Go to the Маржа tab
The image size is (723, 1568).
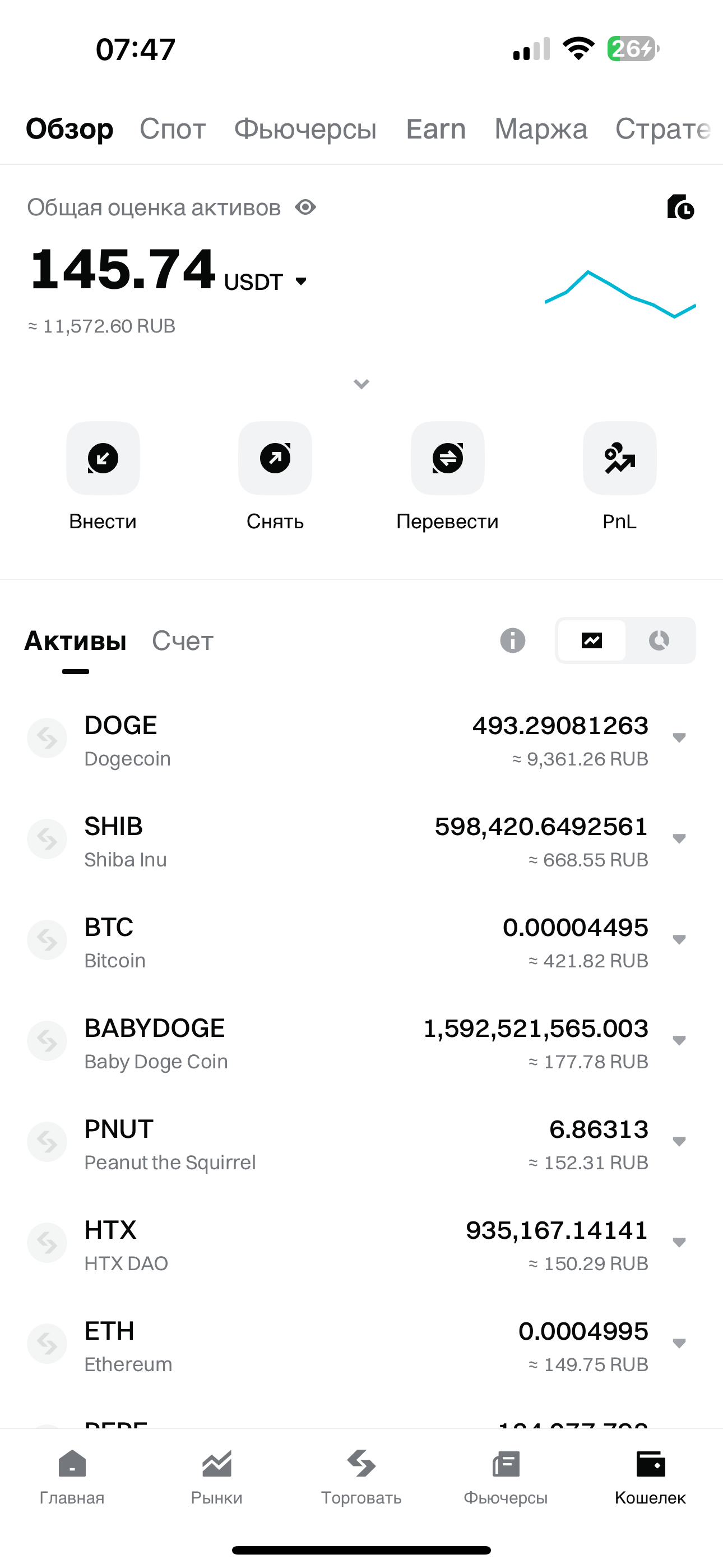click(x=540, y=129)
